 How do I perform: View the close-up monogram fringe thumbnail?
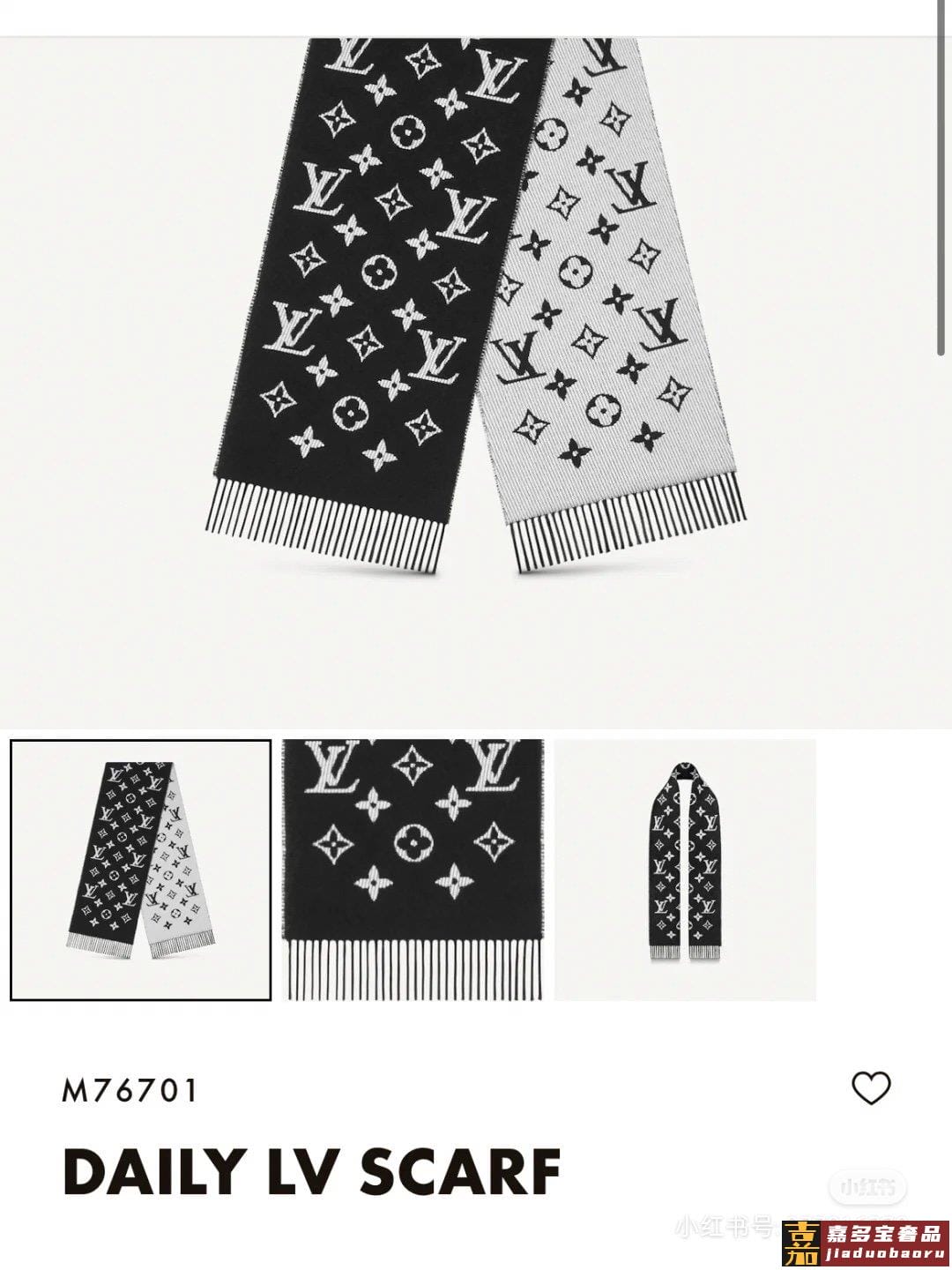(x=413, y=870)
